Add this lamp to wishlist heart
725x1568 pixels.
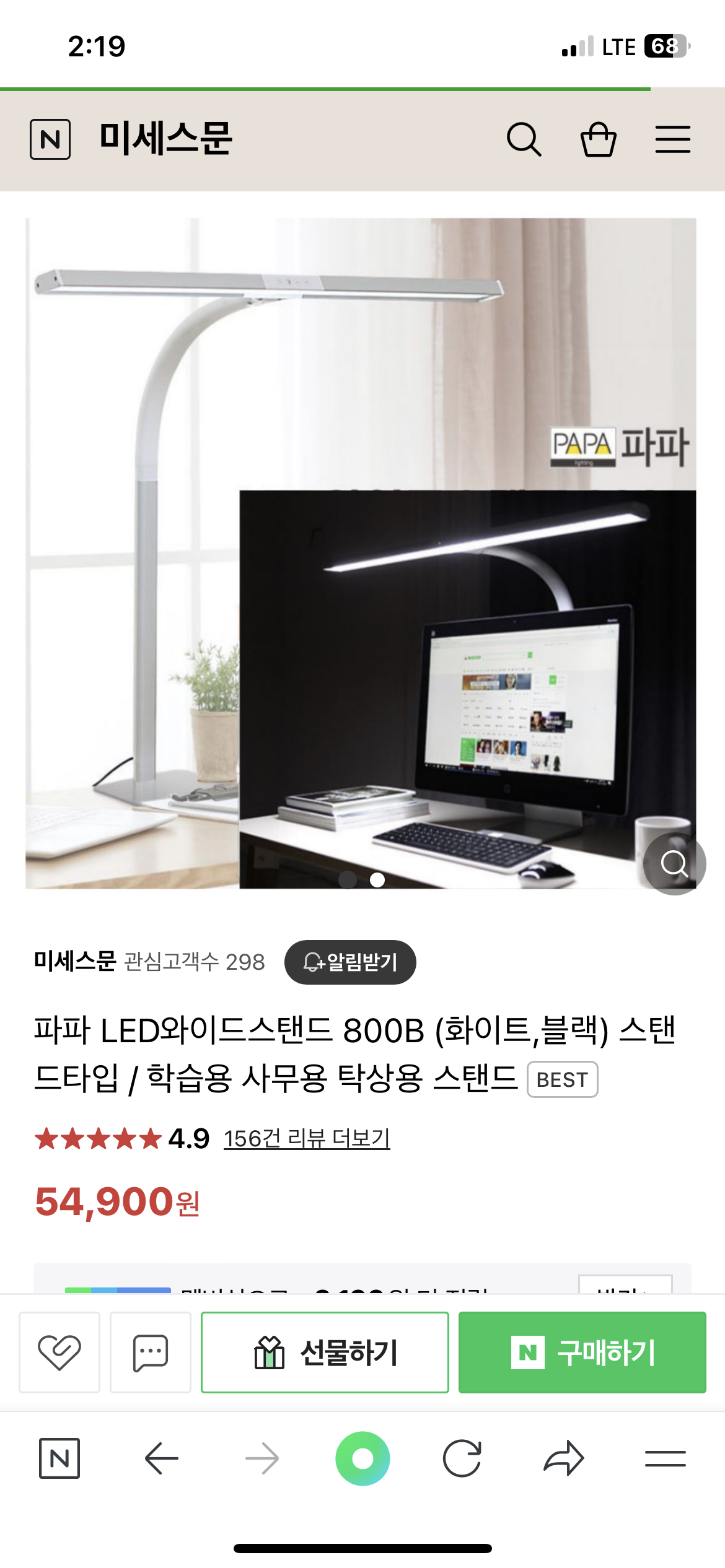tap(59, 1352)
